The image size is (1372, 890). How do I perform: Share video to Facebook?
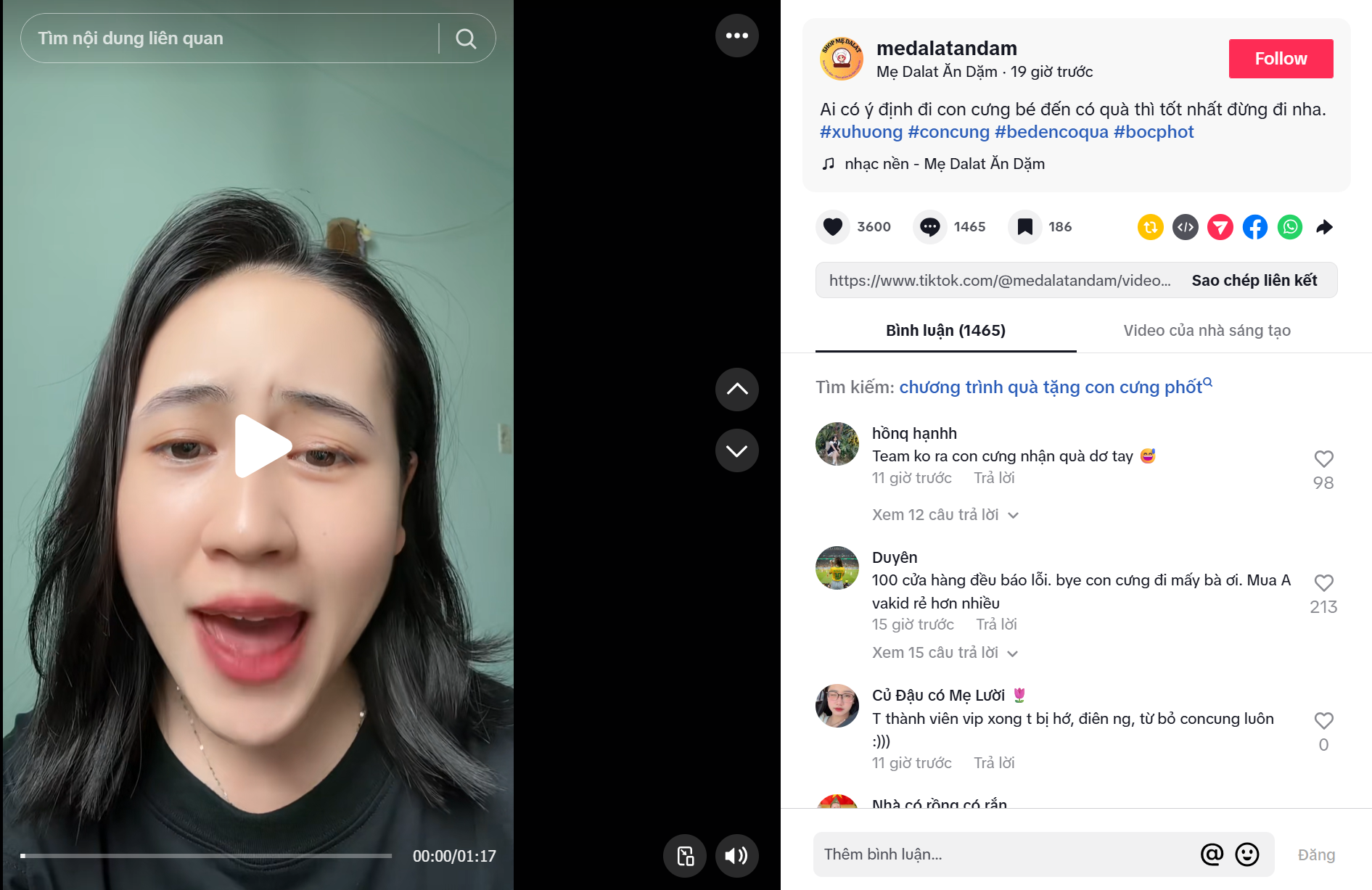coord(1254,227)
